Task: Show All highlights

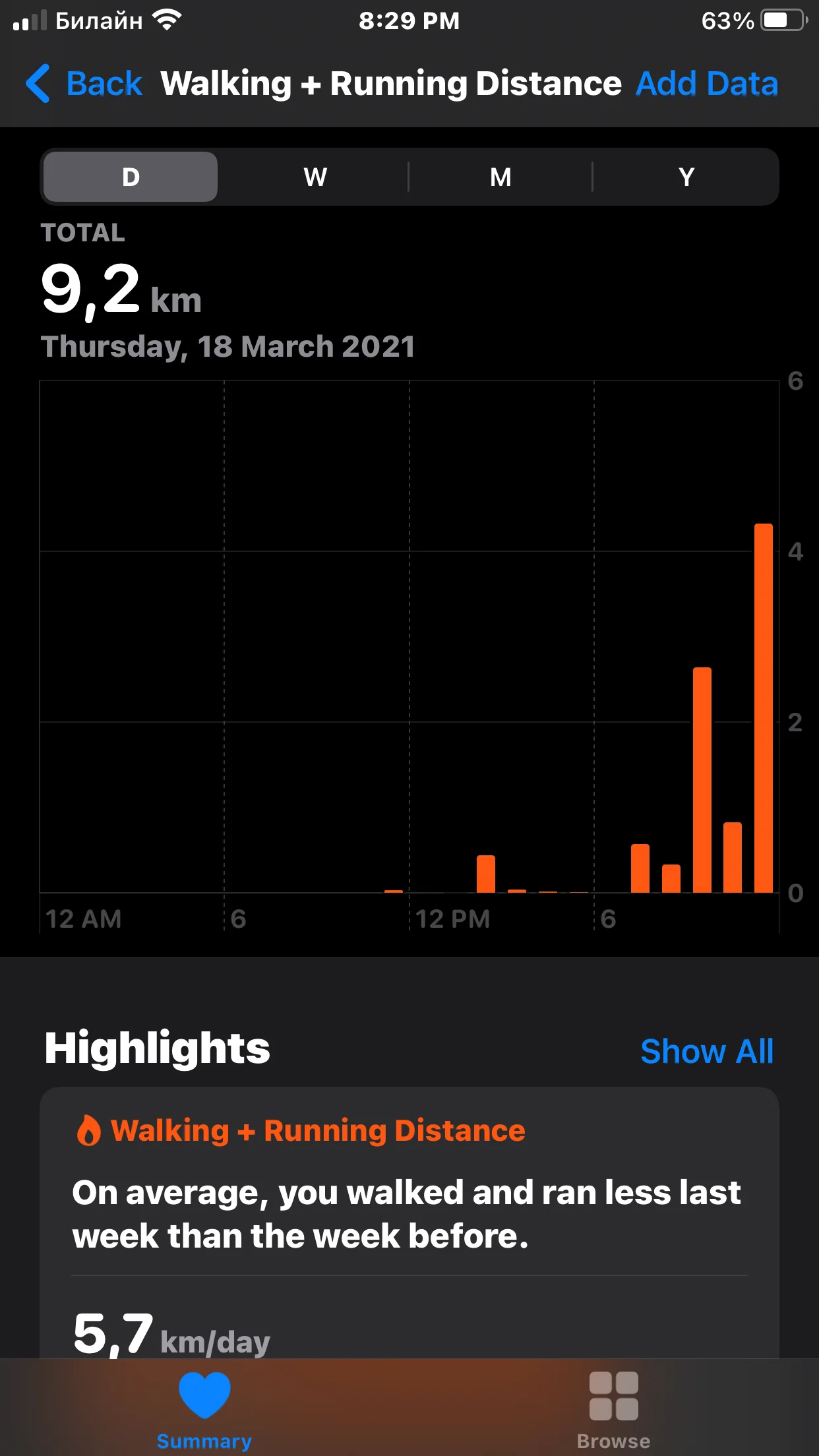Action: point(706,1050)
